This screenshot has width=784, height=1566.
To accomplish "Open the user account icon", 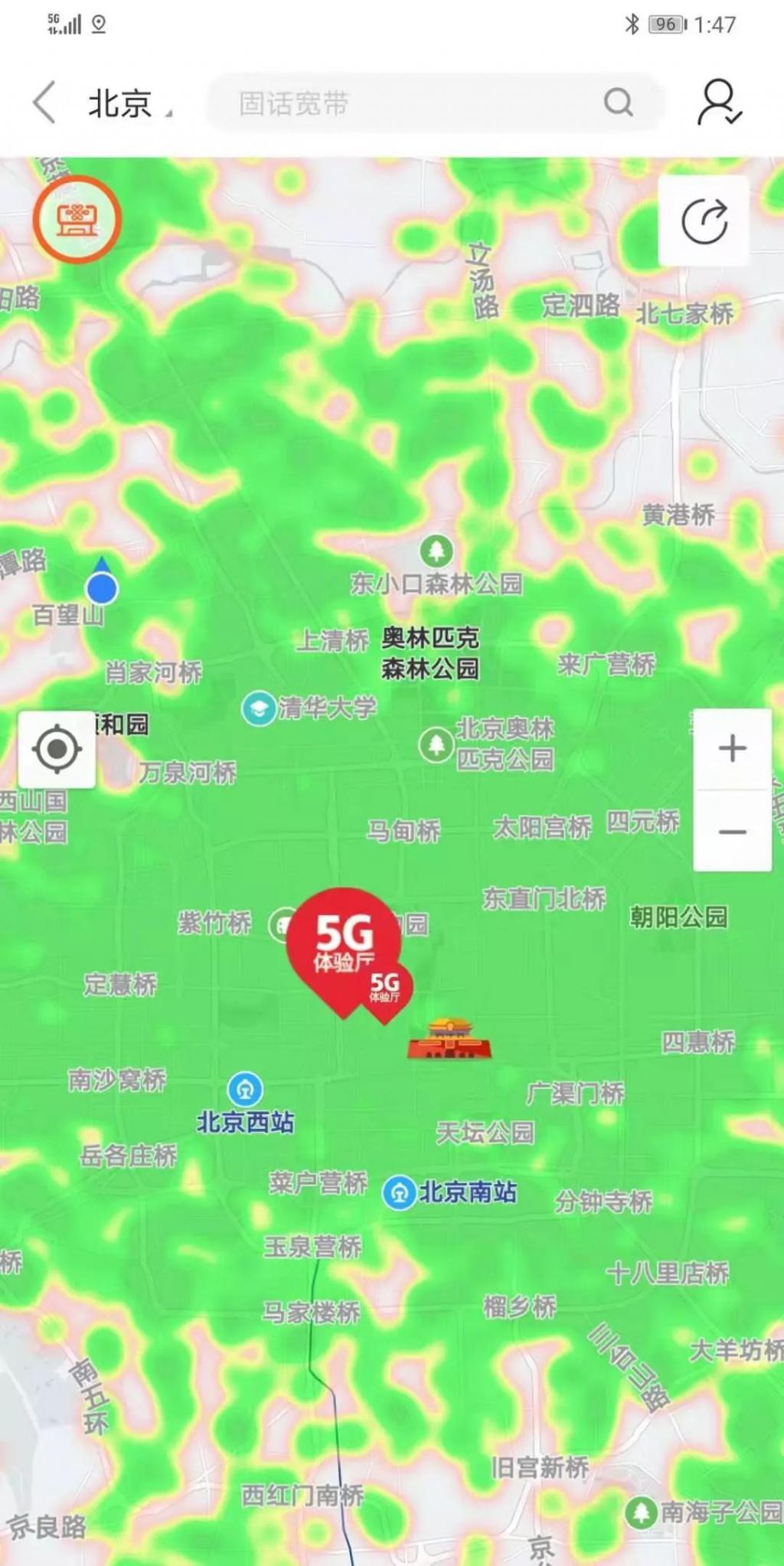I will coord(718,102).
